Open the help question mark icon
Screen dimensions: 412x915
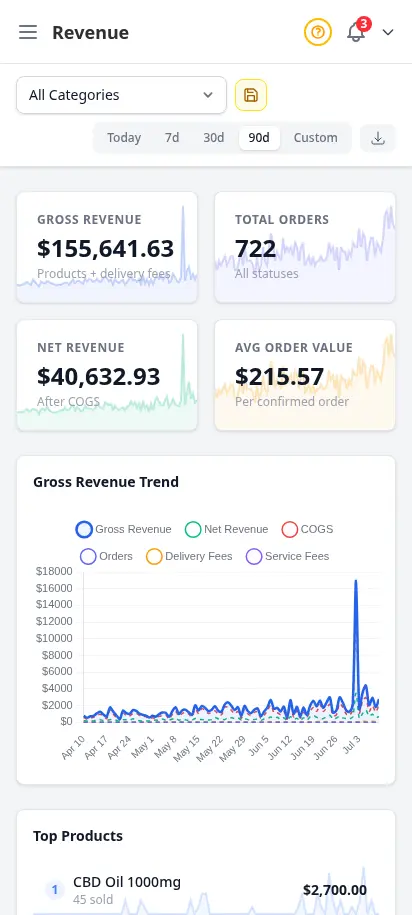(318, 32)
